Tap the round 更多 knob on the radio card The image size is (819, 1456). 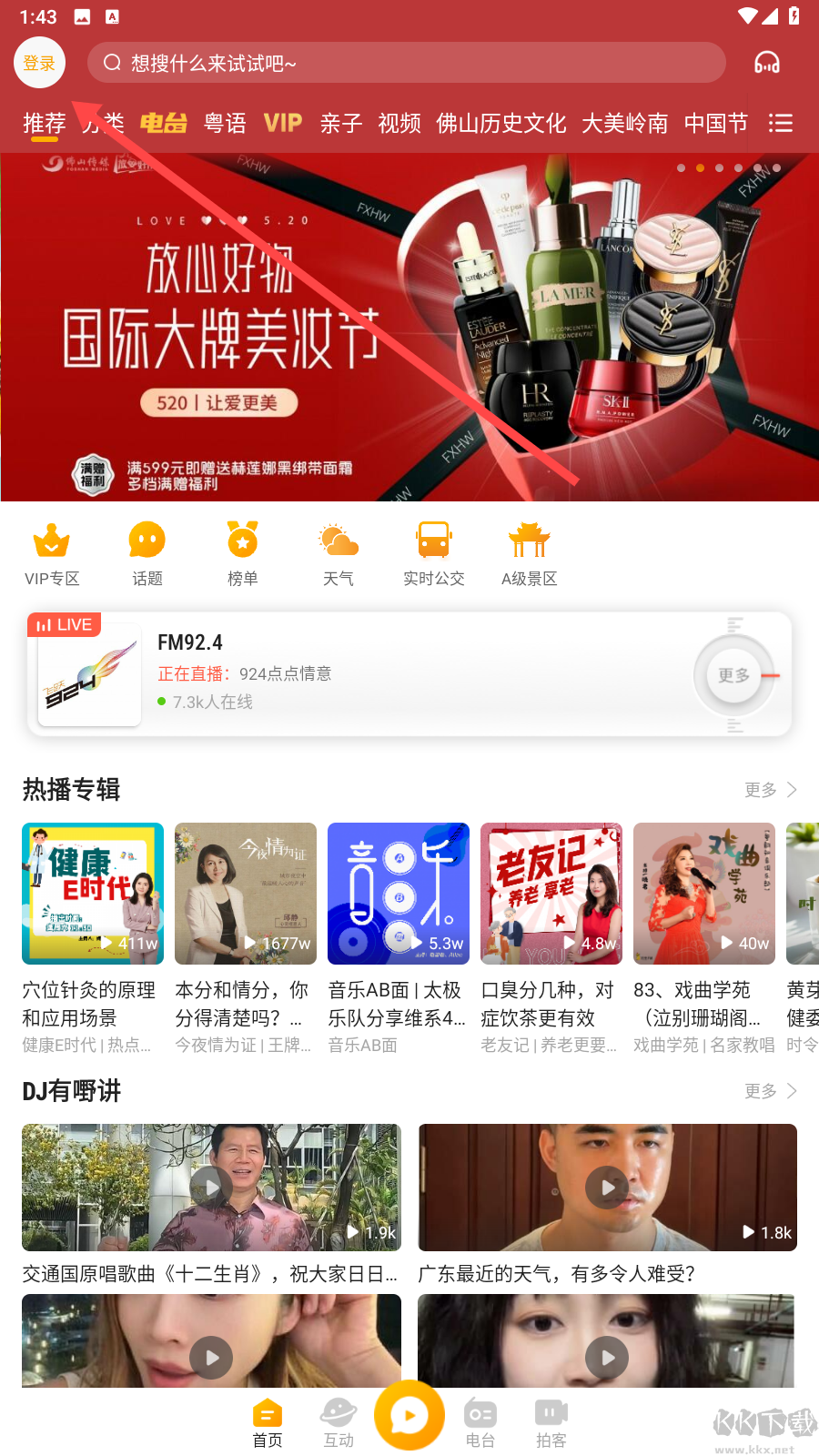tap(733, 675)
